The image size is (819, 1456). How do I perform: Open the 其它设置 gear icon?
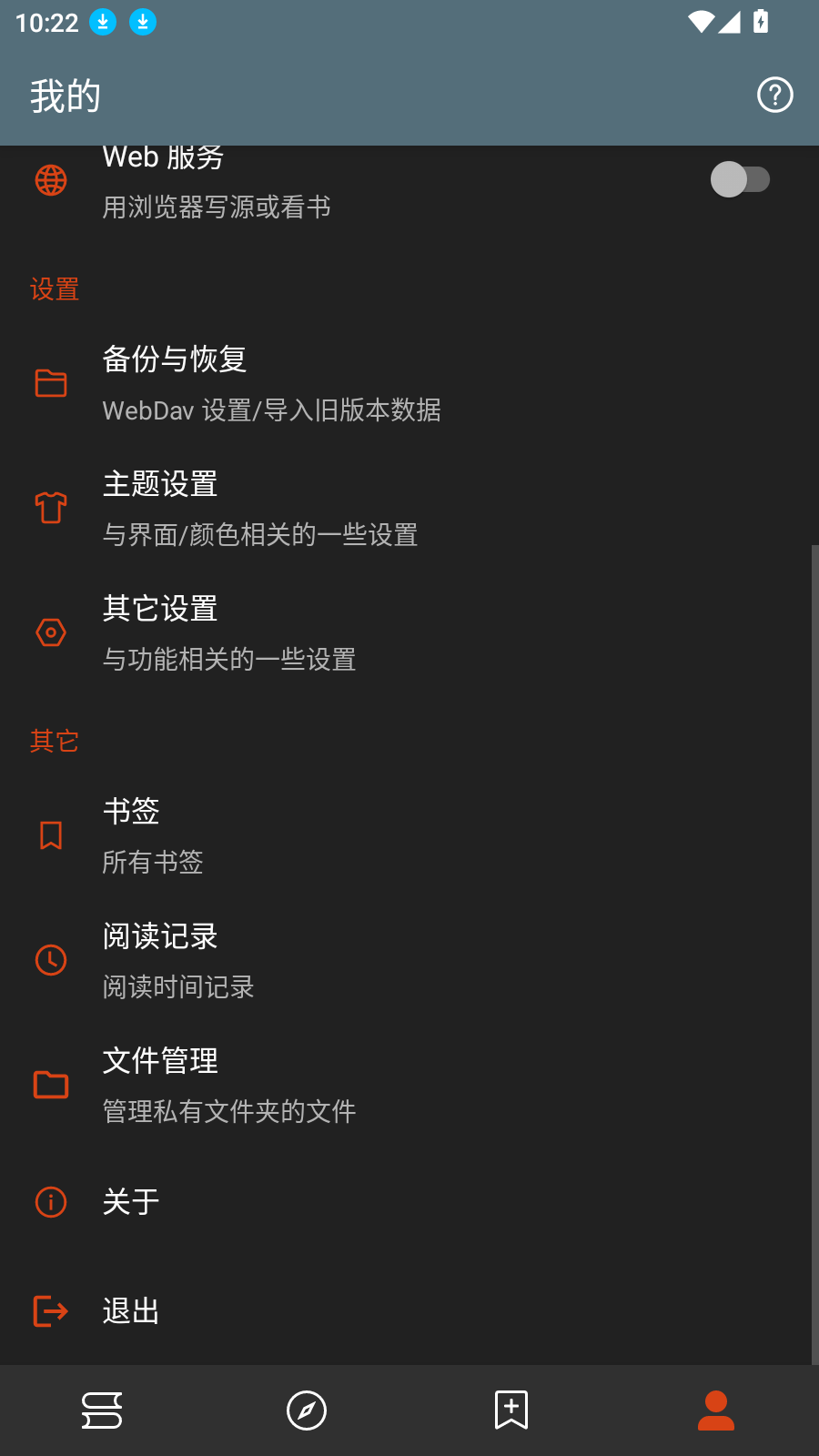(51, 632)
